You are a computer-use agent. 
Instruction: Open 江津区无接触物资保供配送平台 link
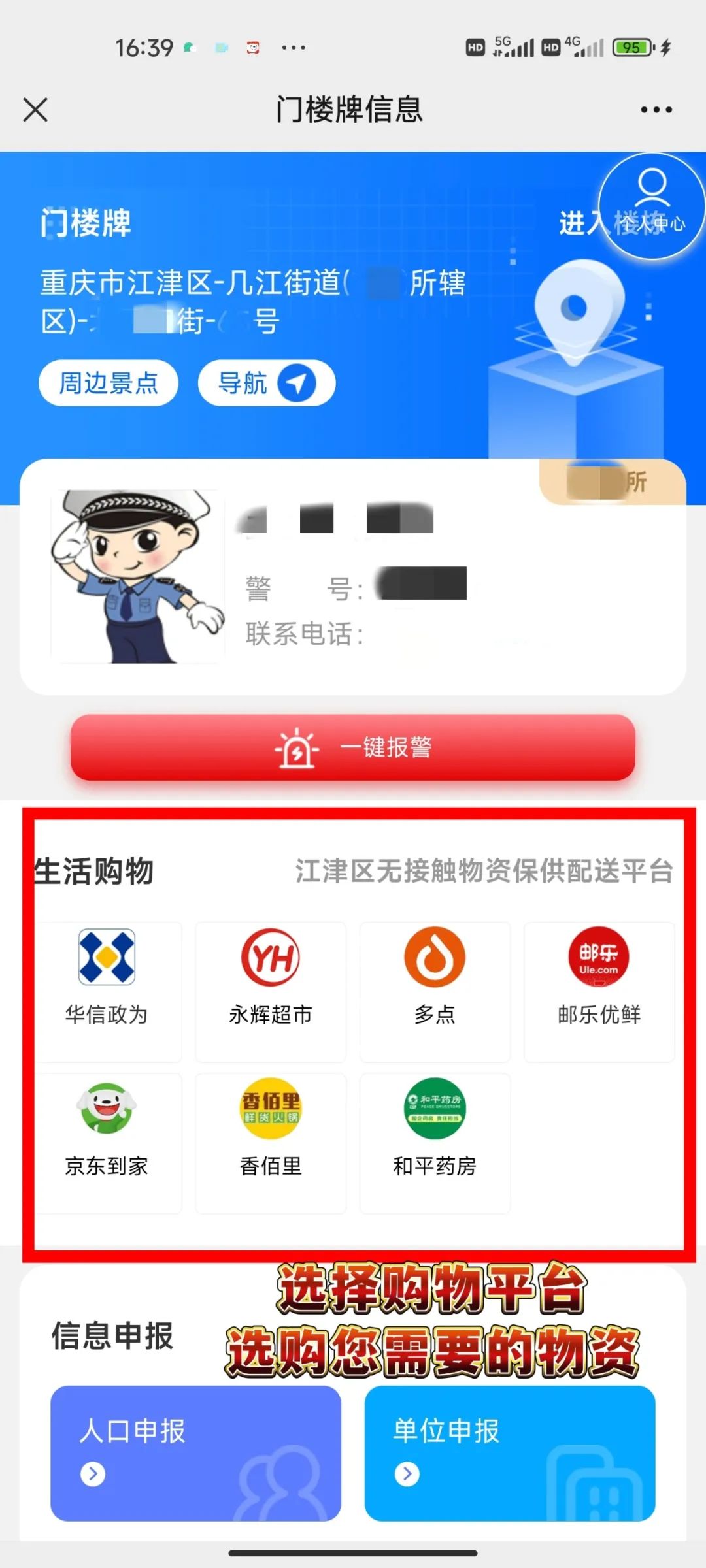(x=484, y=872)
